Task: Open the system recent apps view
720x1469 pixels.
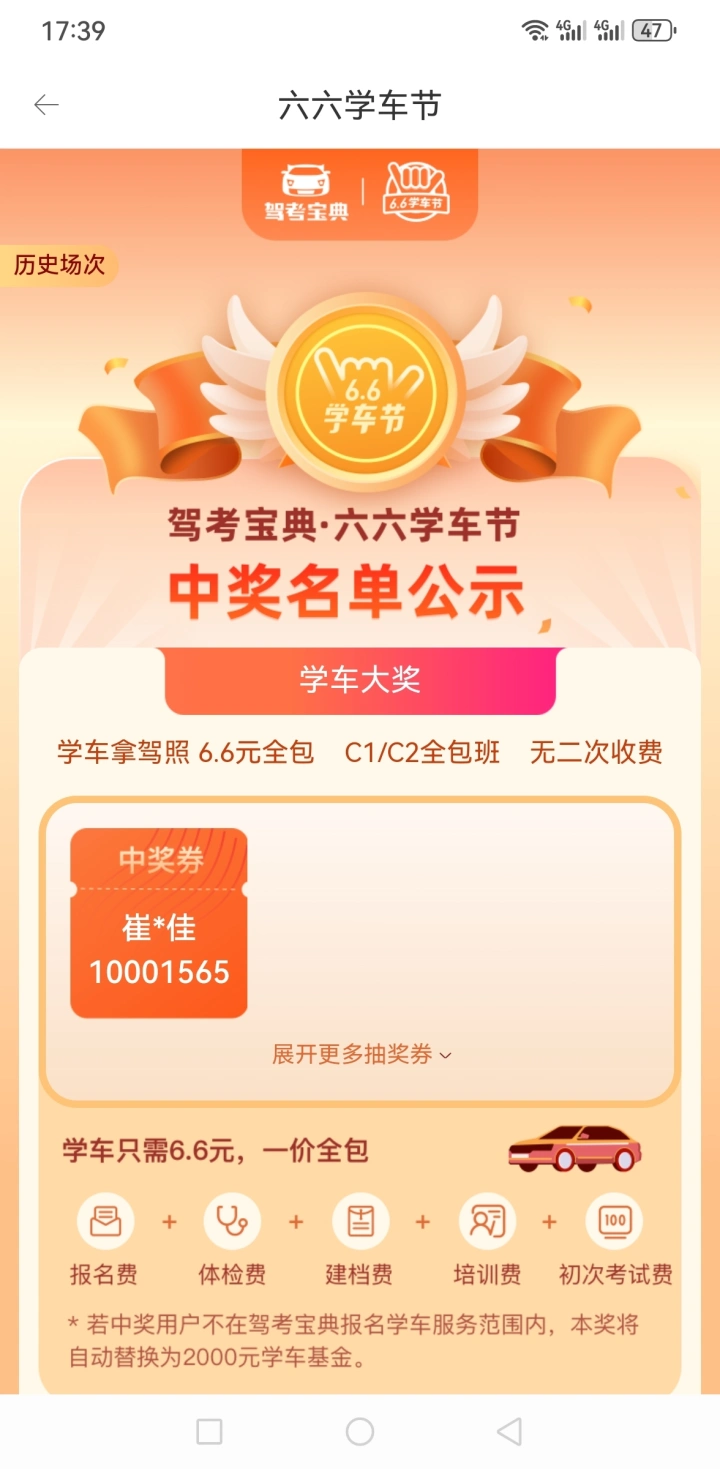Action: pos(209,1432)
